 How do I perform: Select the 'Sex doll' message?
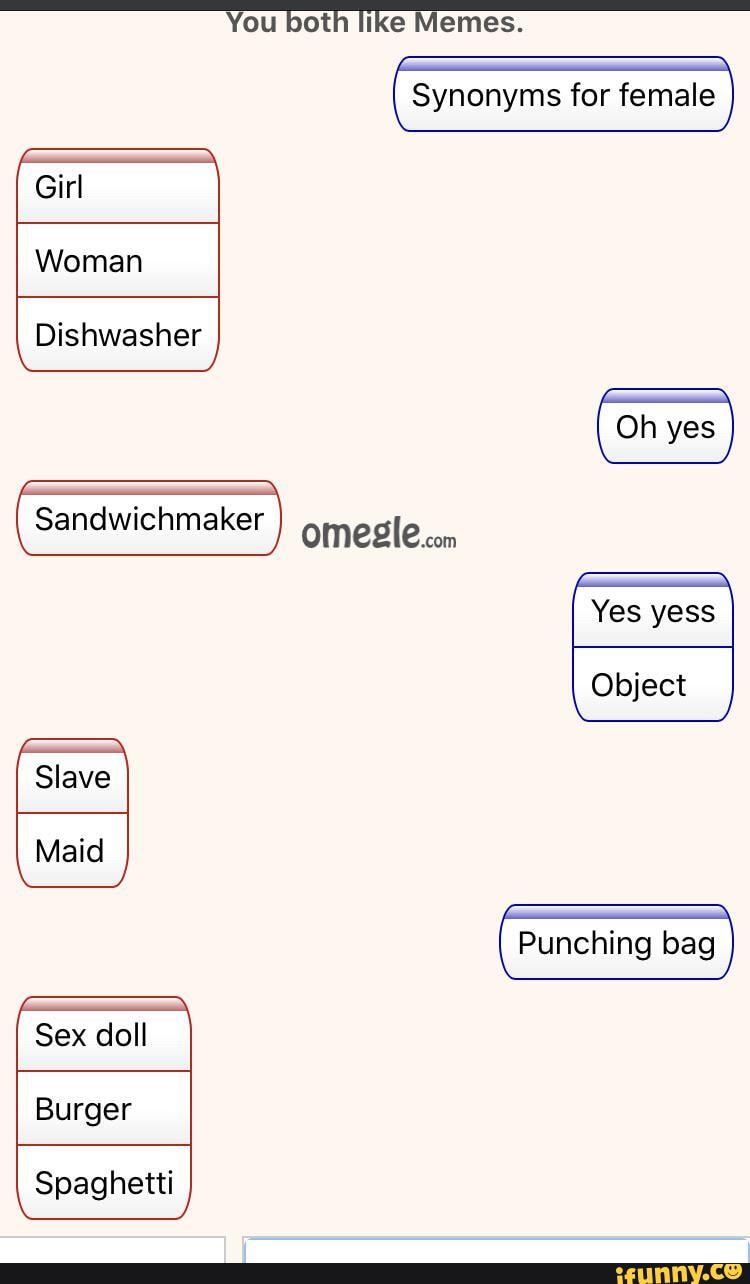(103, 1035)
